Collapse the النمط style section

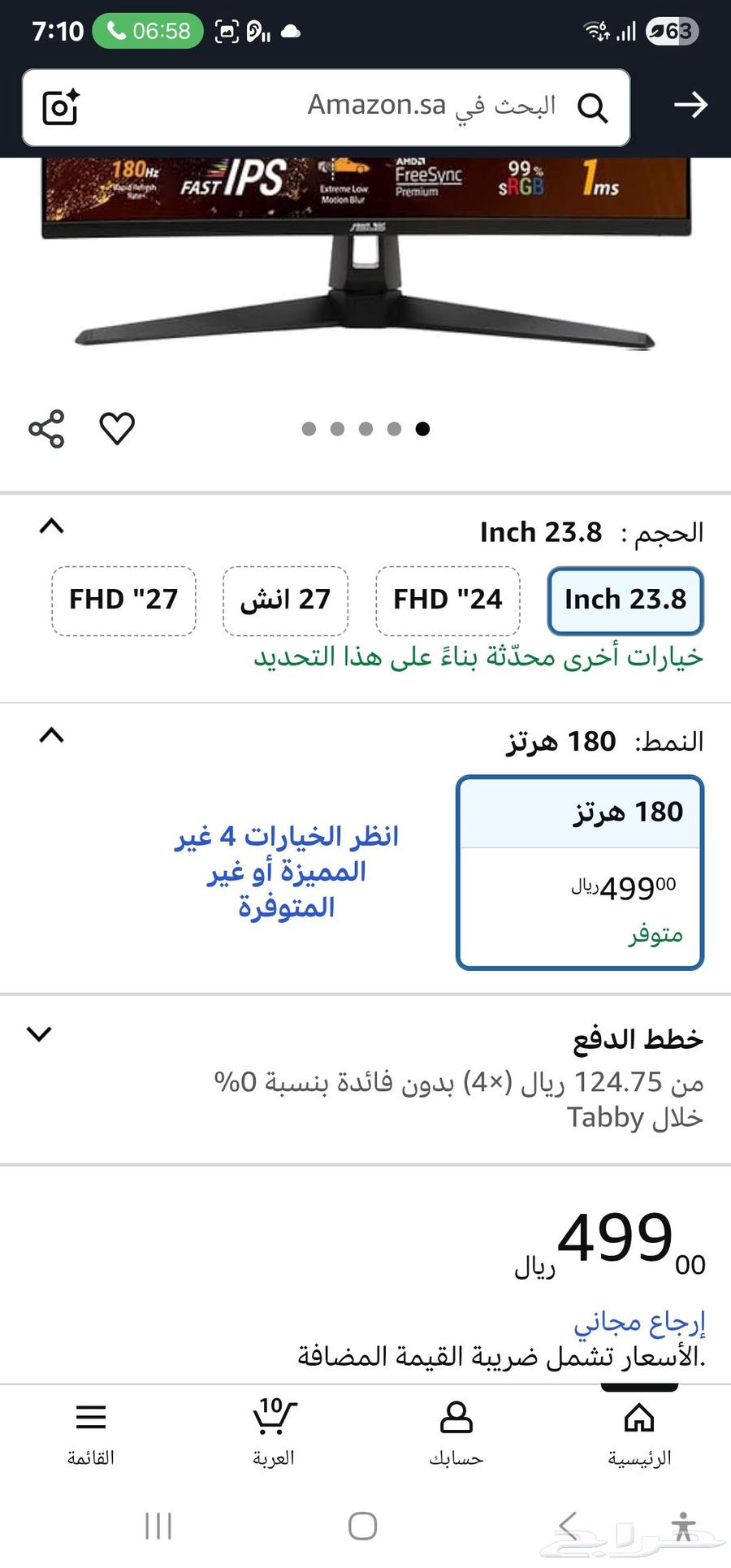(x=52, y=736)
